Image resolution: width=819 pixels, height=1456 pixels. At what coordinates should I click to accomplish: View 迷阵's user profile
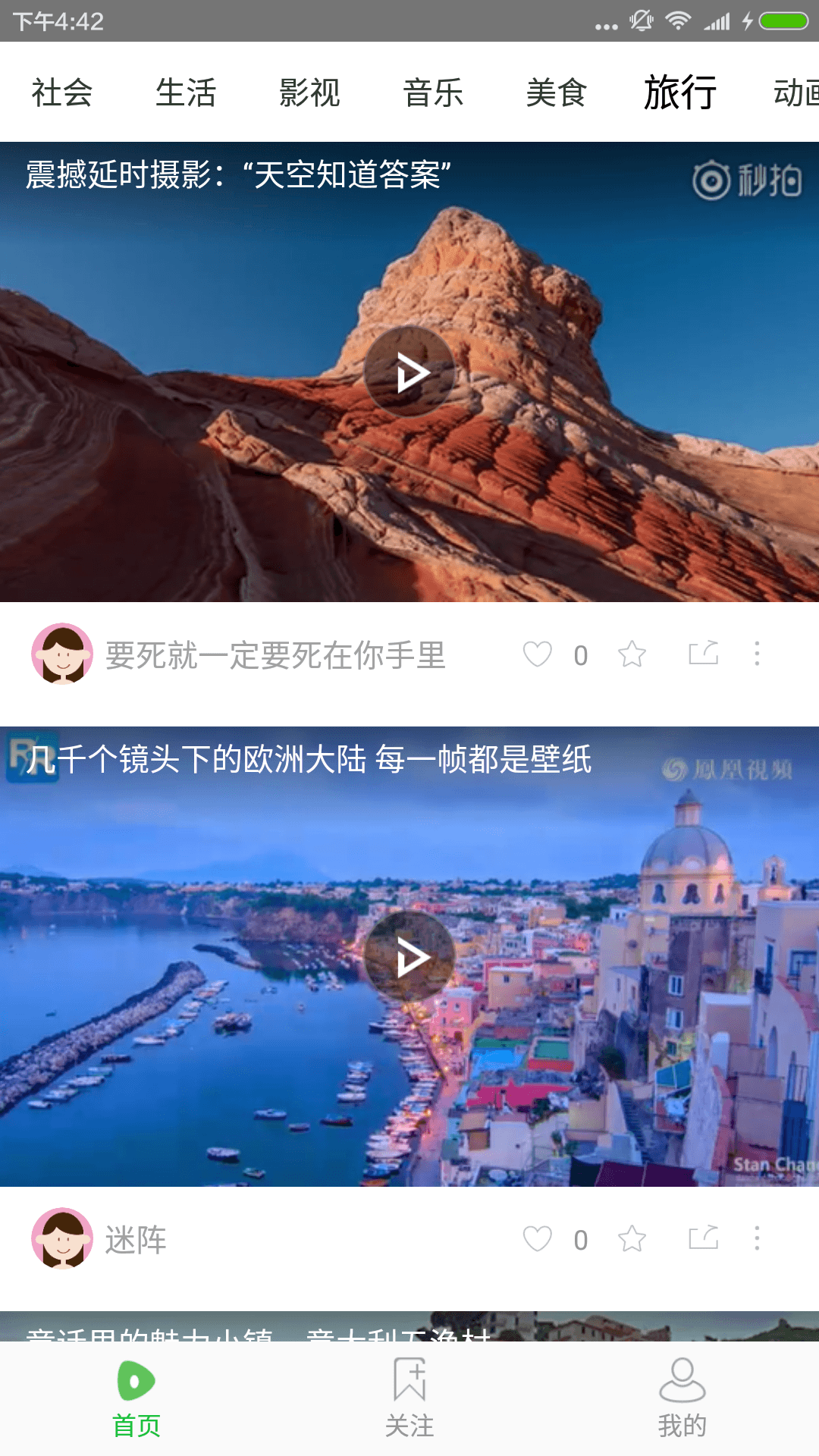pyautogui.click(x=62, y=1238)
